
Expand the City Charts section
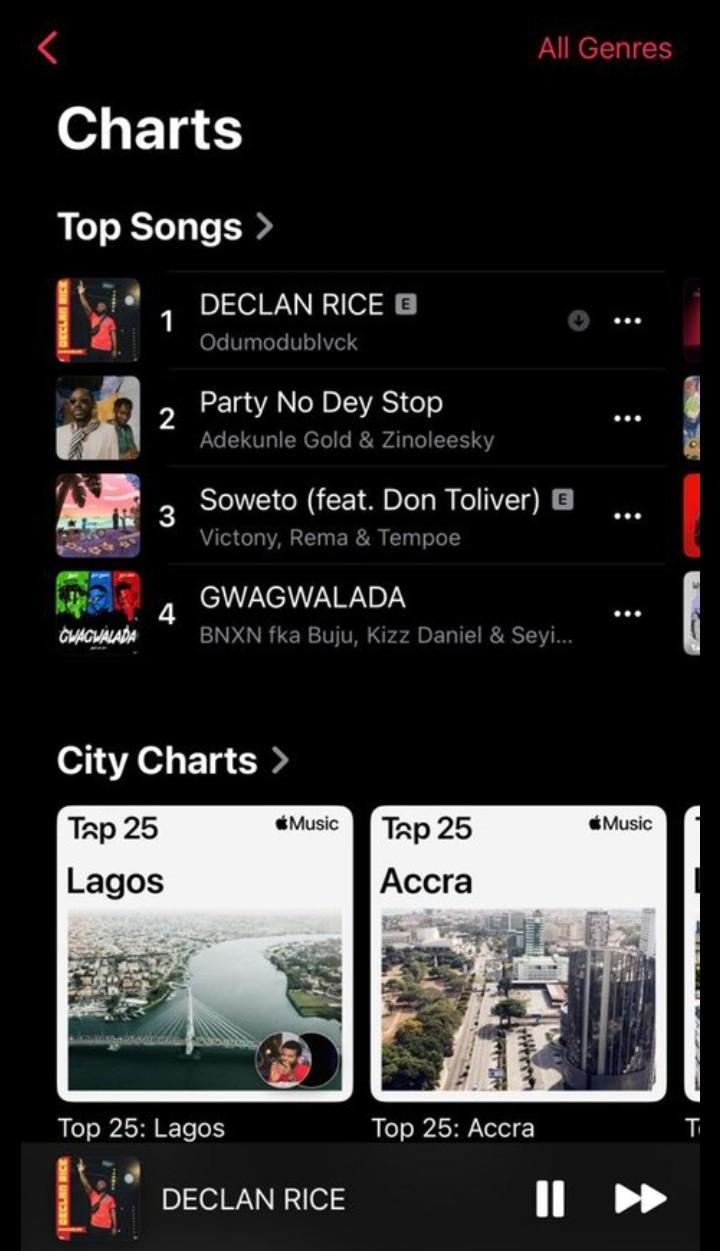click(173, 761)
